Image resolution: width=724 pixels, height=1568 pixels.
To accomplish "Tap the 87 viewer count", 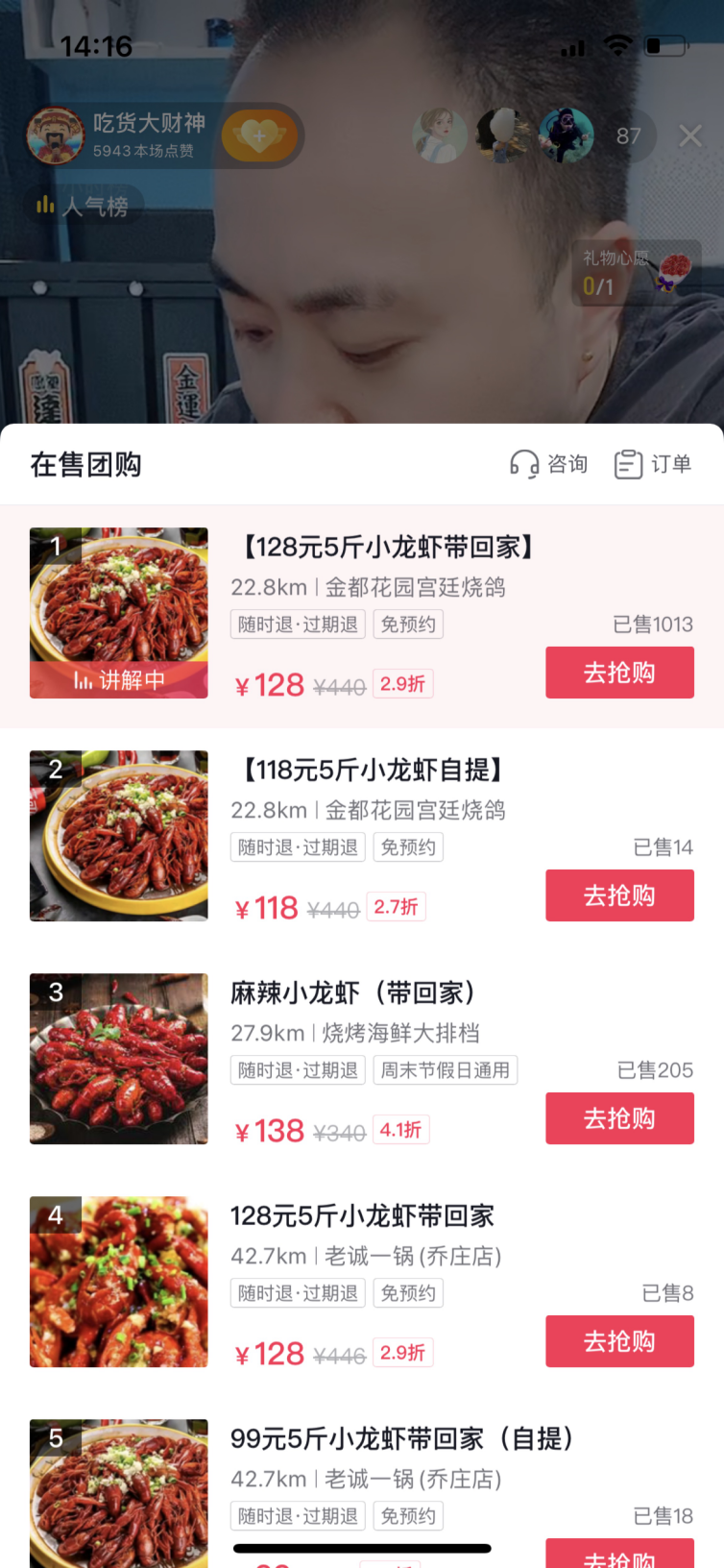I will point(629,135).
